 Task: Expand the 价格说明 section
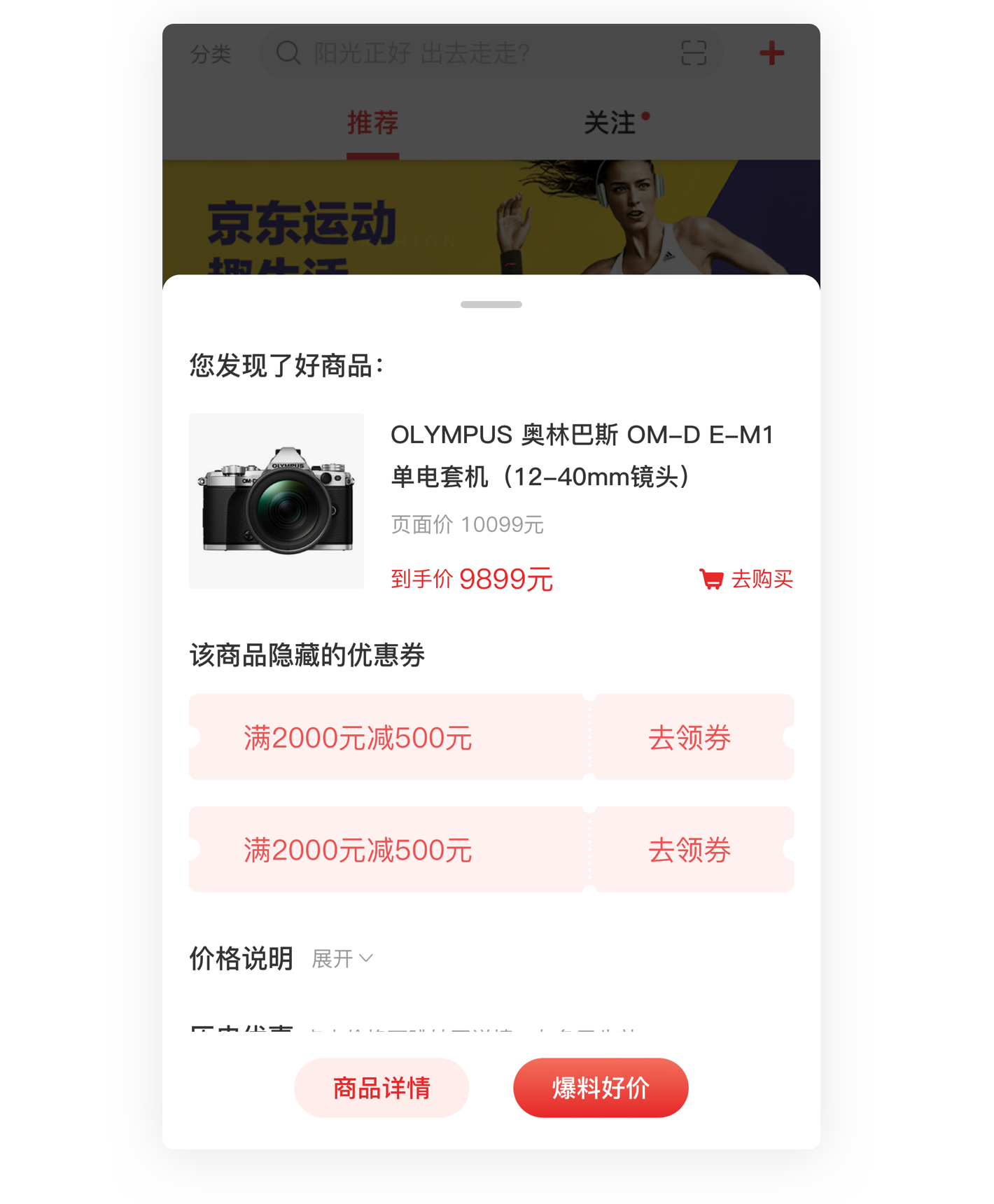342,958
